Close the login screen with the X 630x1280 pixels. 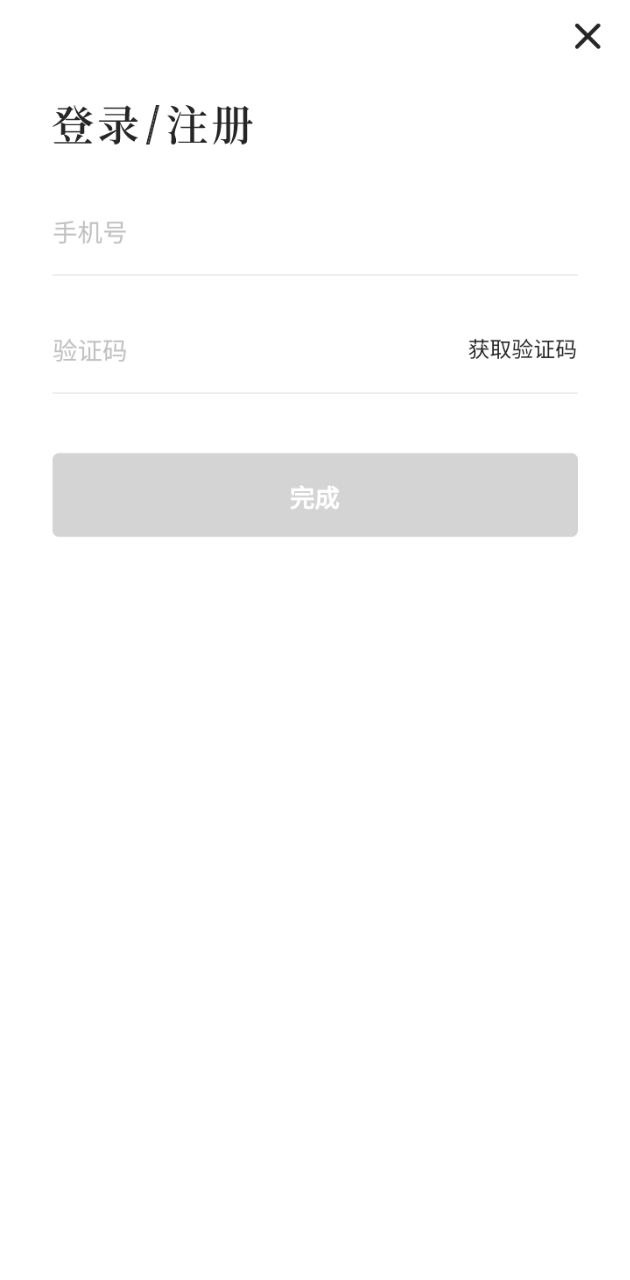(587, 36)
